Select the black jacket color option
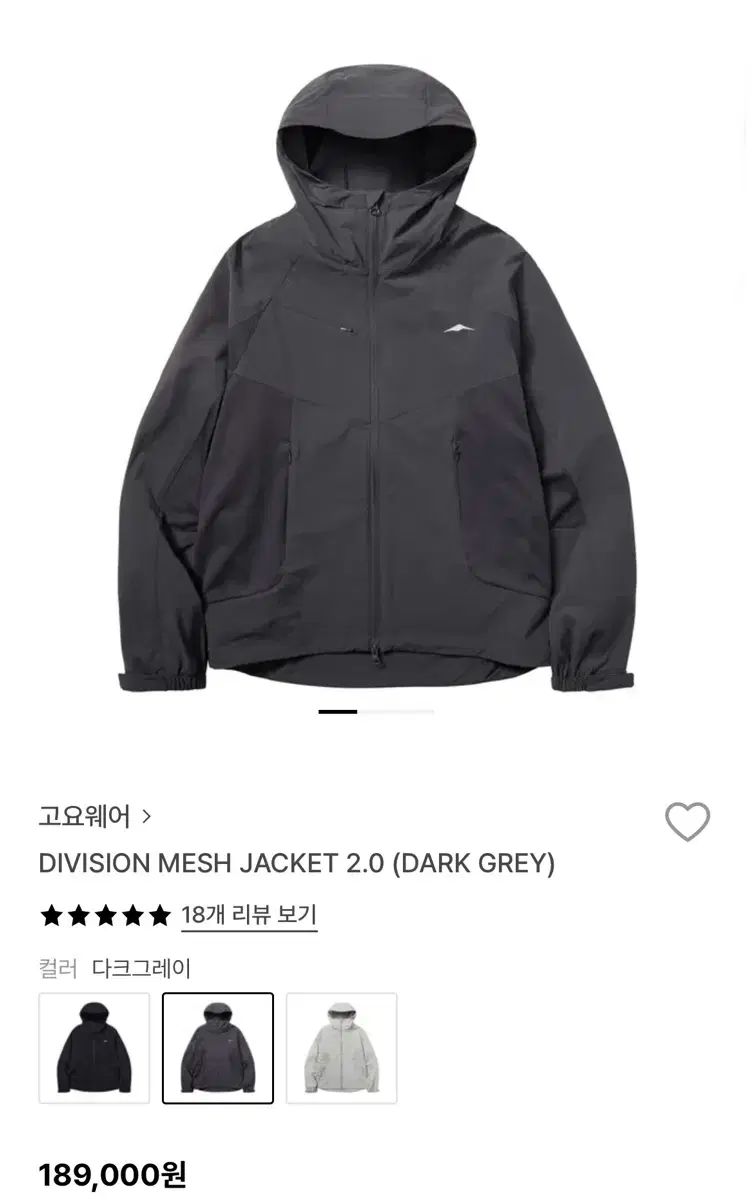The height and width of the screenshot is (1200, 753). (94, 1048)
